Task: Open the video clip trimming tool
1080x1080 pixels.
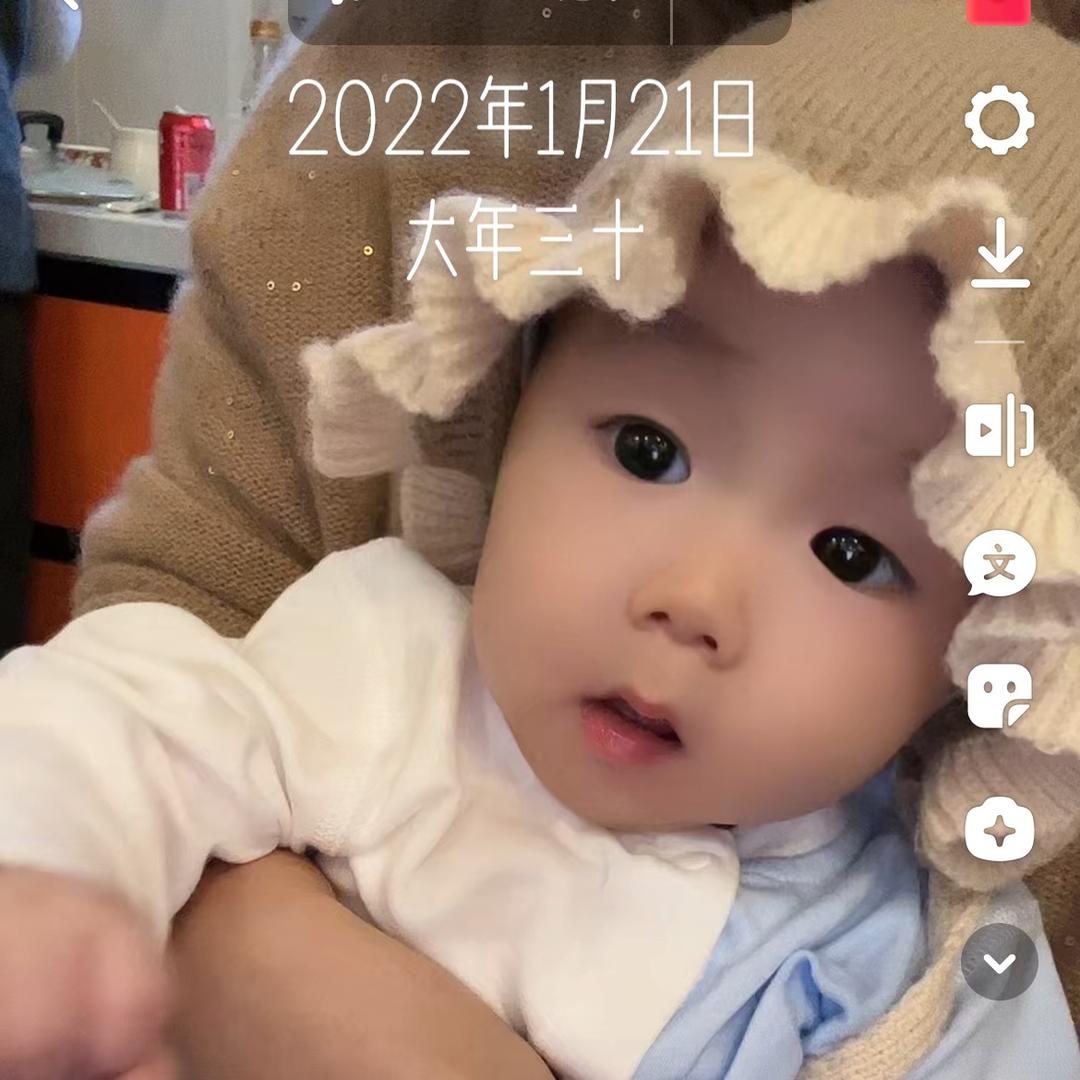Action: click(x=999, y=429)
